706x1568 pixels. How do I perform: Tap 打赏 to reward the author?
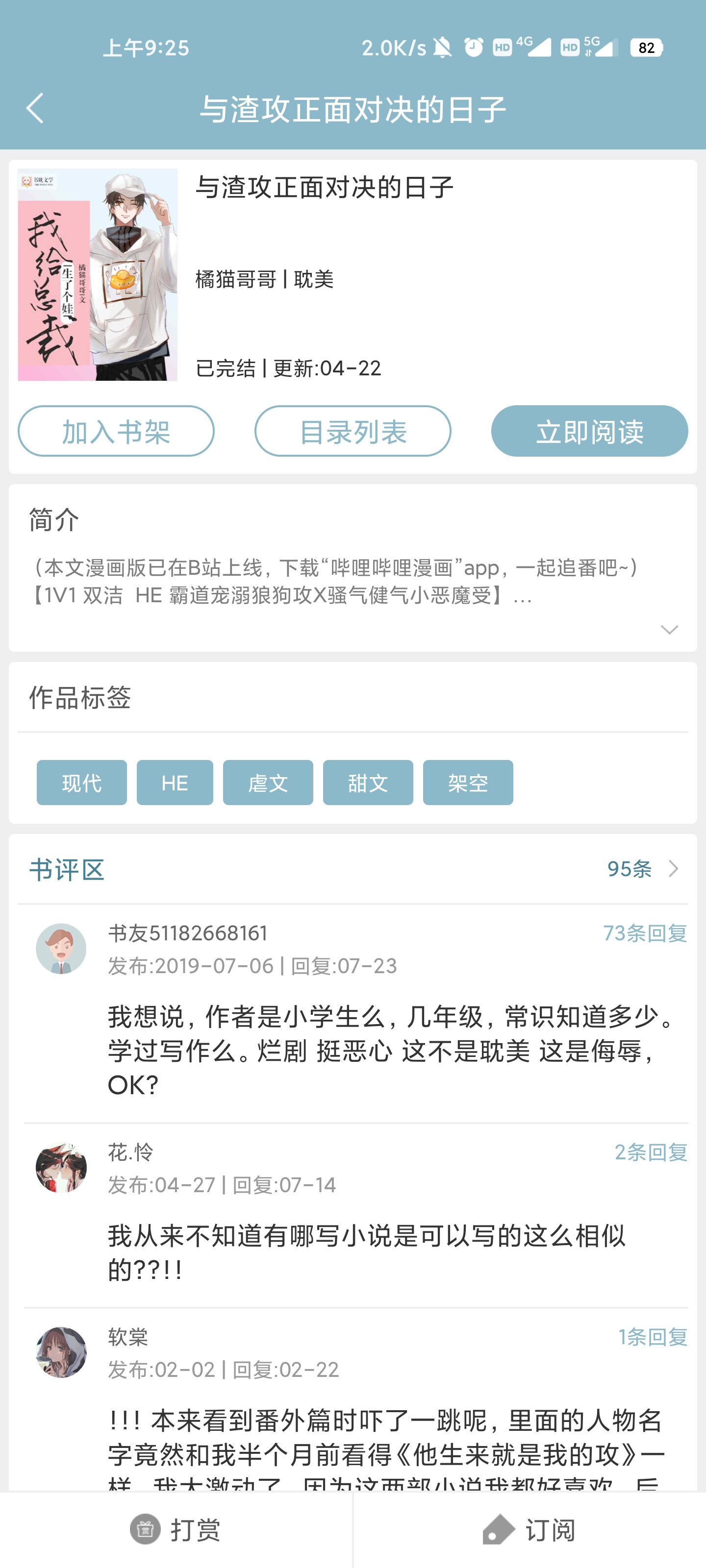click(x=176, y=1529)
